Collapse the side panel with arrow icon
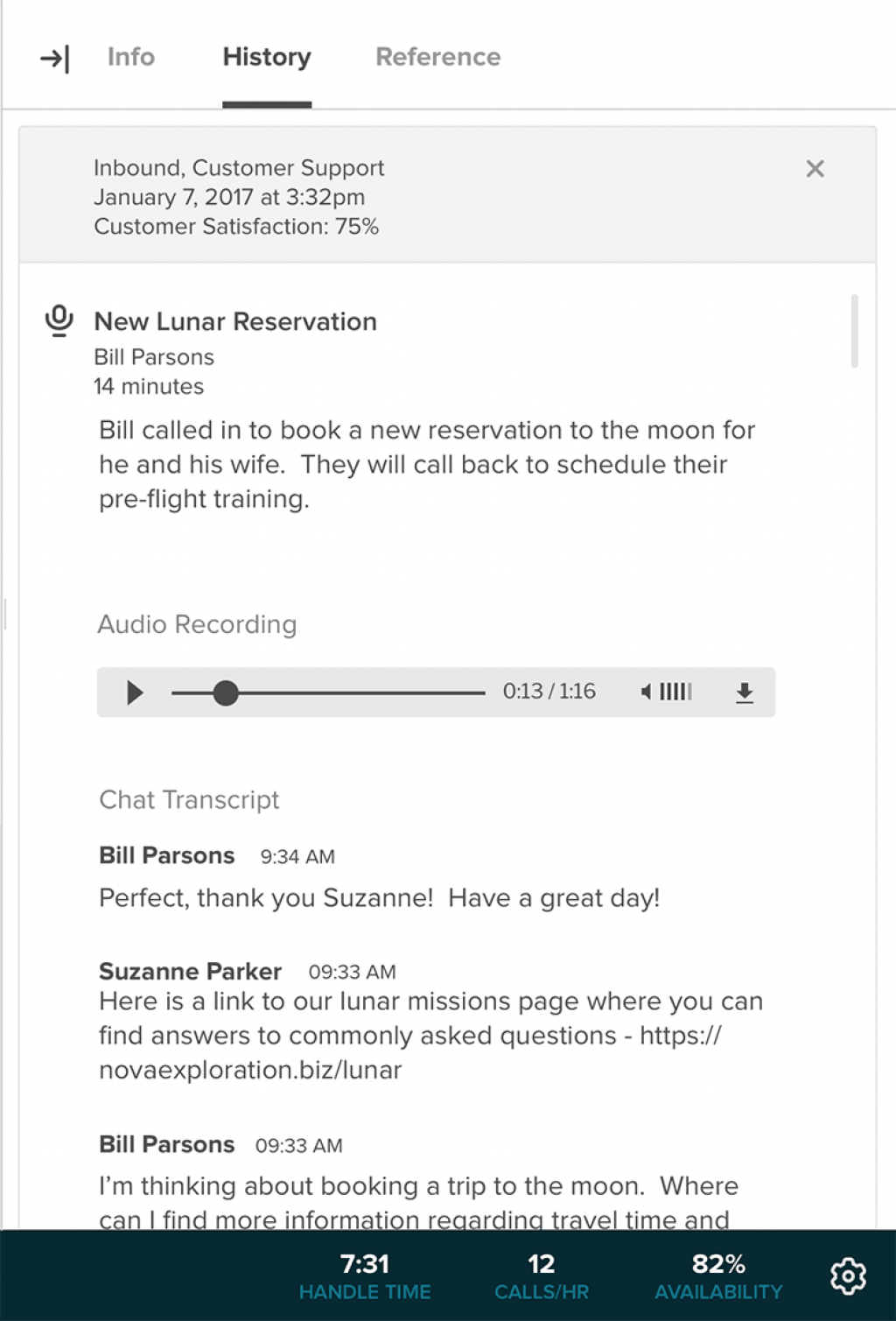This screenshot has width=896, height=1321. click(x=54, y=59)
